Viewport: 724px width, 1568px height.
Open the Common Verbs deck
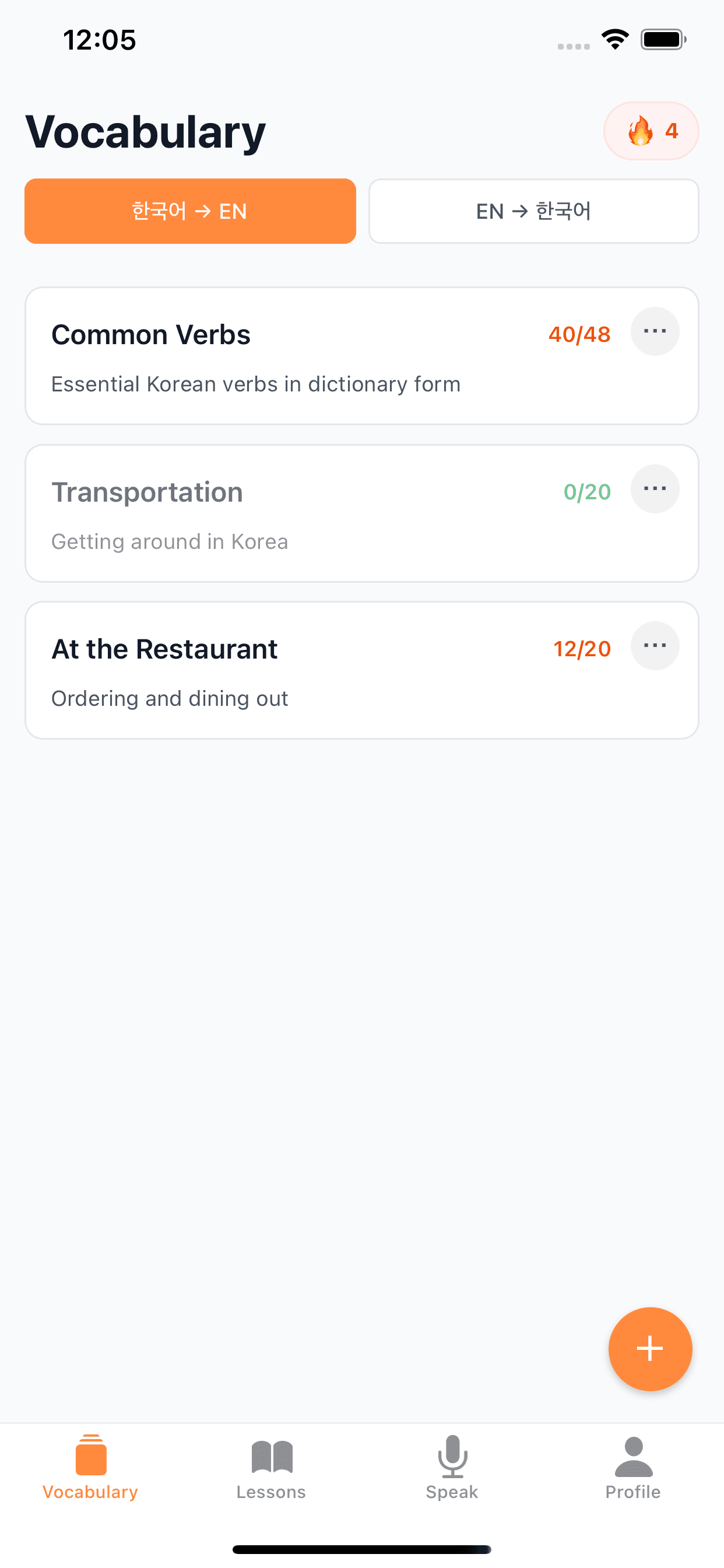[x=274, y=355]
